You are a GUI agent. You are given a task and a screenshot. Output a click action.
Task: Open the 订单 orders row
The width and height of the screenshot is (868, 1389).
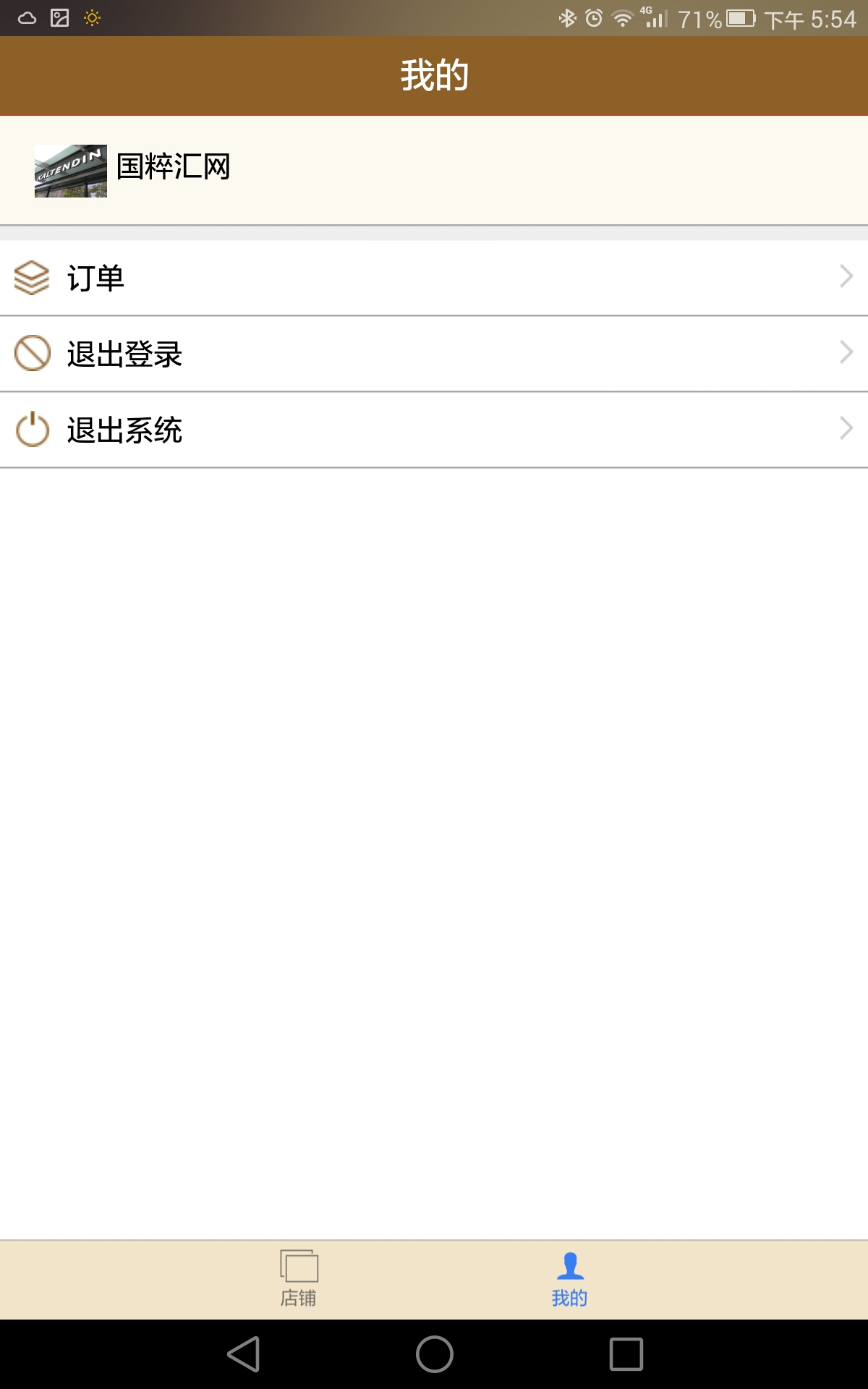pyautogui.click(x=434, y=278)
